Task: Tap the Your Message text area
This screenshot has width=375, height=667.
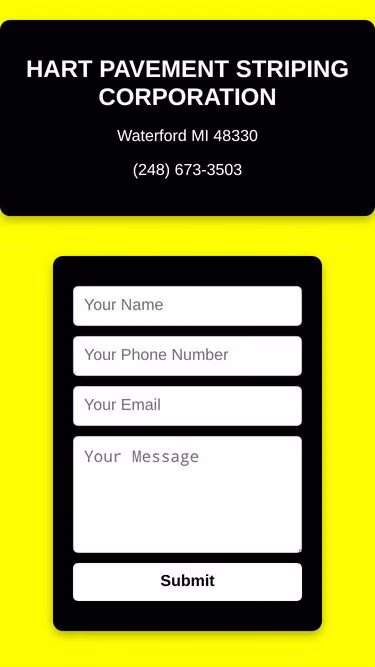Action: (x=188, y=494)
